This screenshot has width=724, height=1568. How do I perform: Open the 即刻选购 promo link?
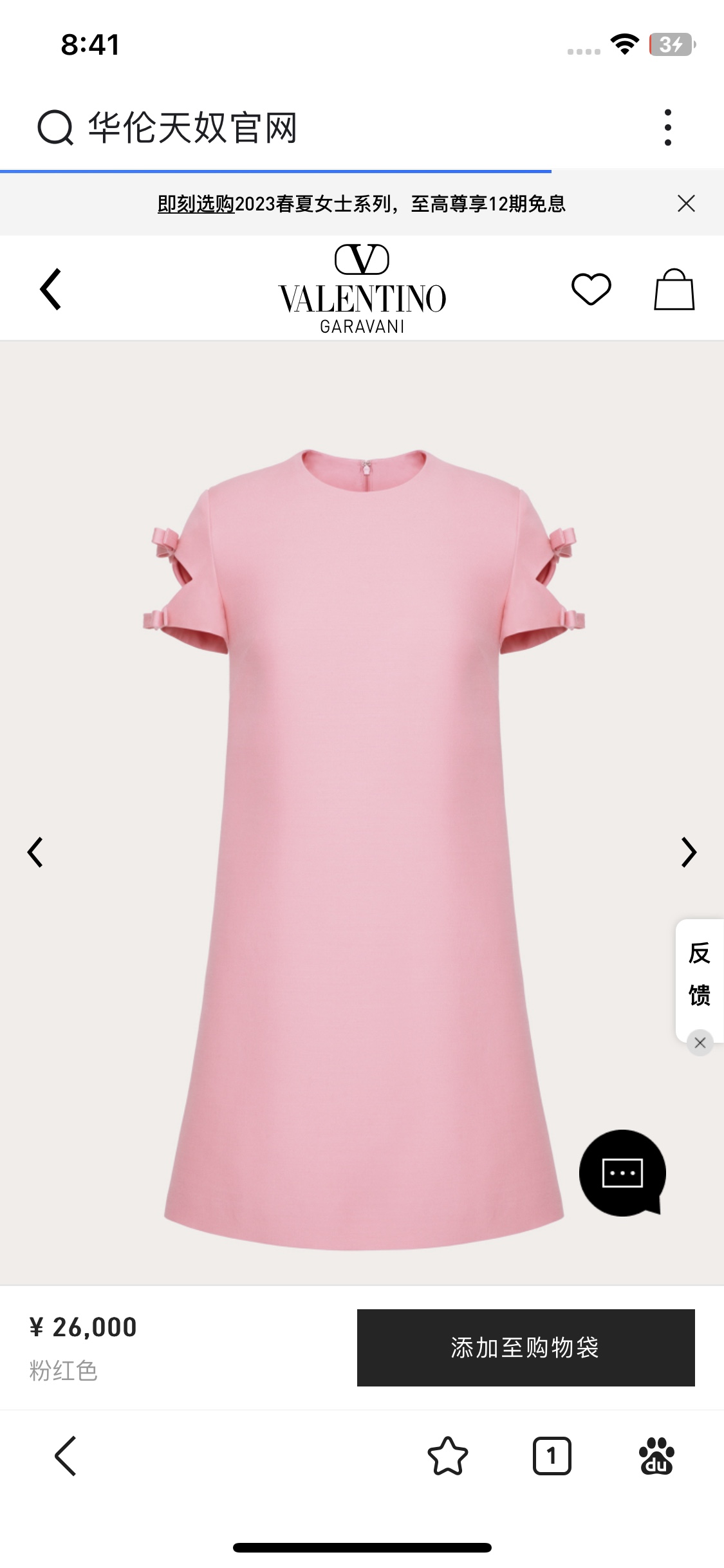pos(196,204)
